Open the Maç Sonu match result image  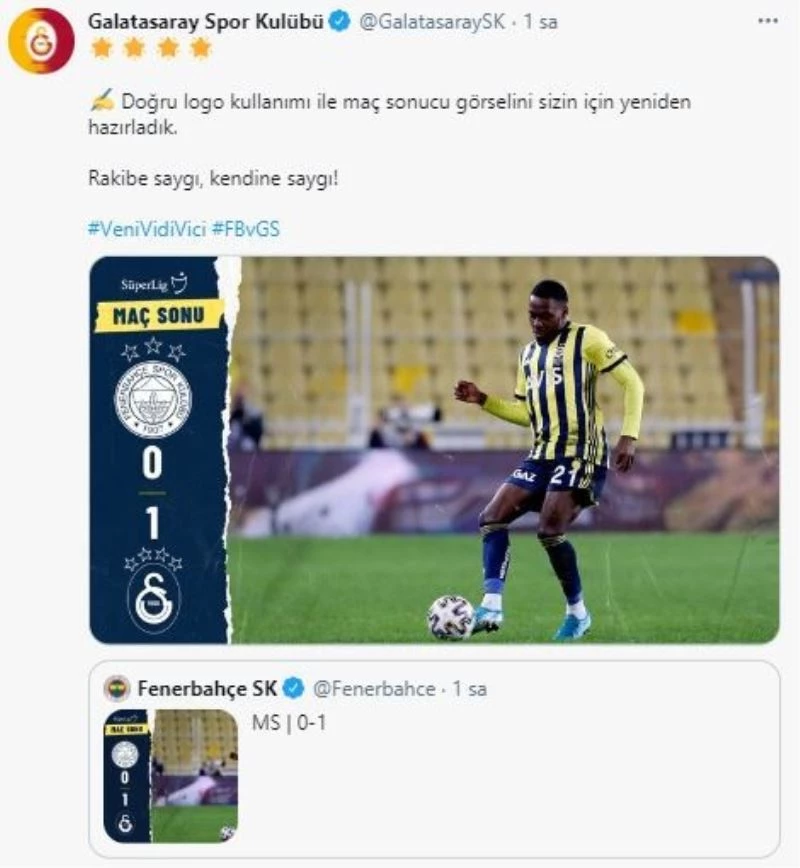coord(434,450)
